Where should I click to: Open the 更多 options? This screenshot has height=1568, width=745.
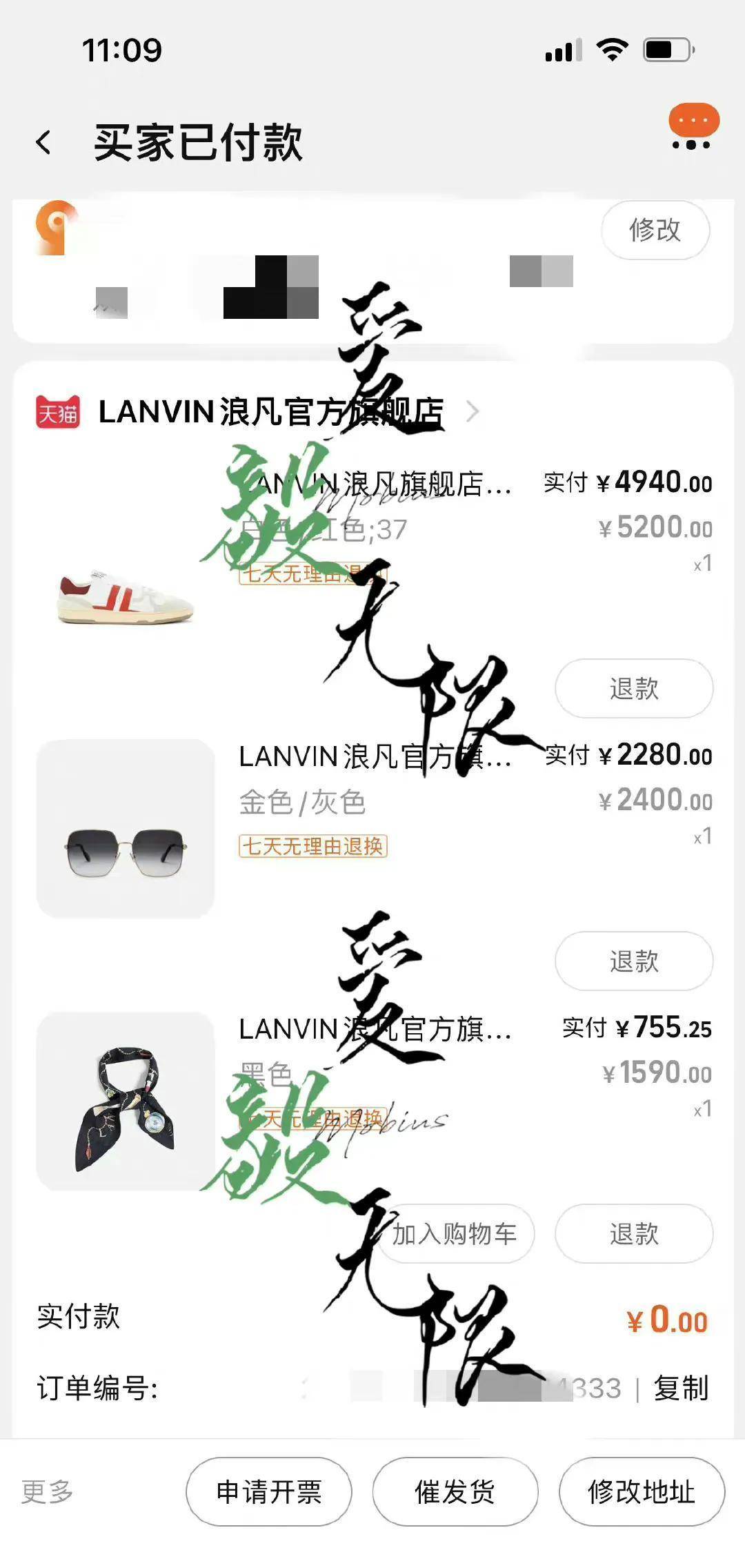click(x=47, y=1491)
